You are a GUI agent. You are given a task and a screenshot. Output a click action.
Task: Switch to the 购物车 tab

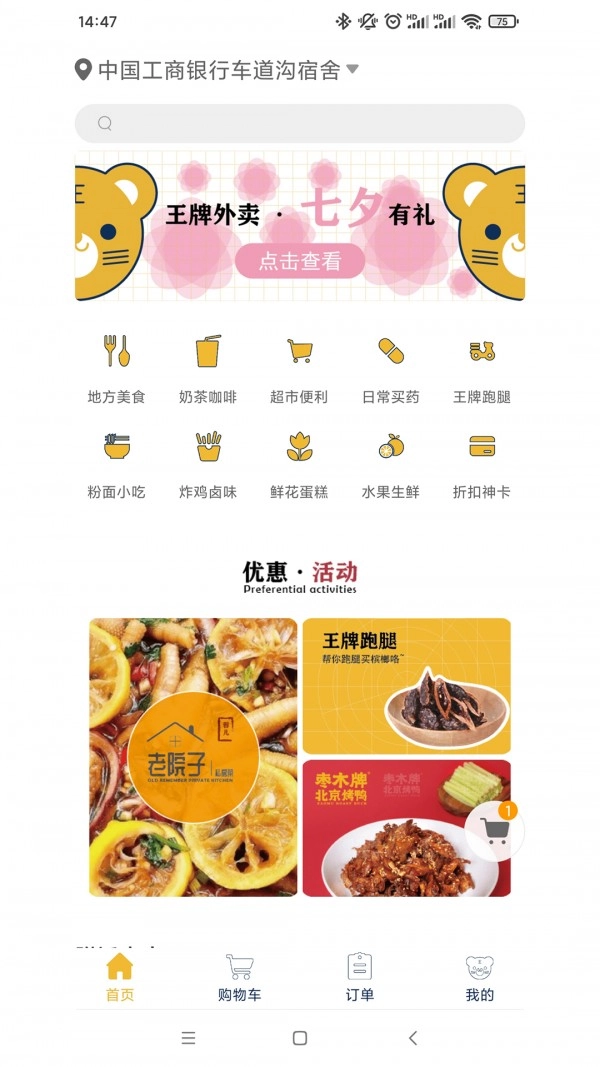(x=239, y=977)
